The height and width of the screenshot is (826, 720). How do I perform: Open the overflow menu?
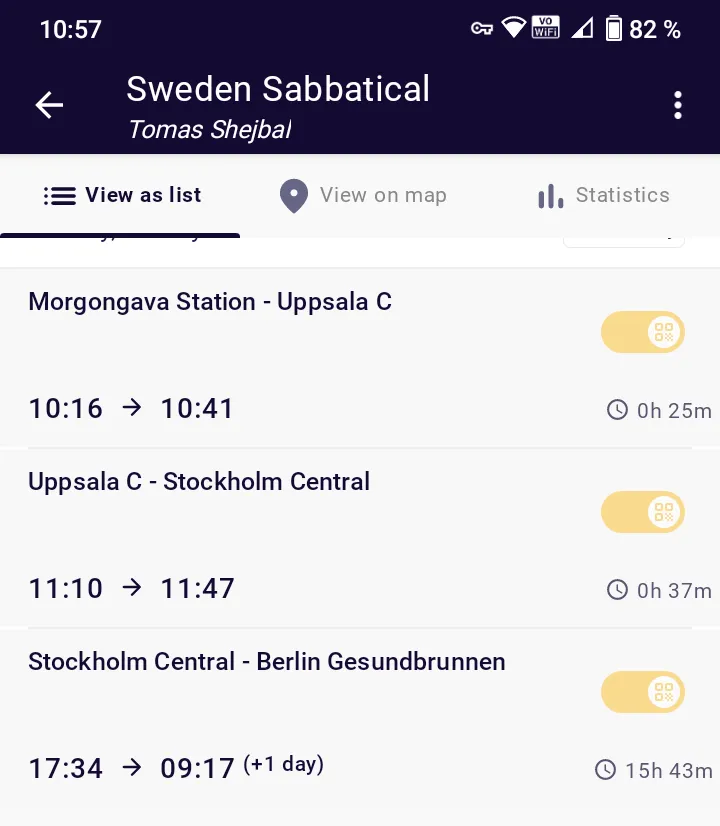click(x=678, y=105)
